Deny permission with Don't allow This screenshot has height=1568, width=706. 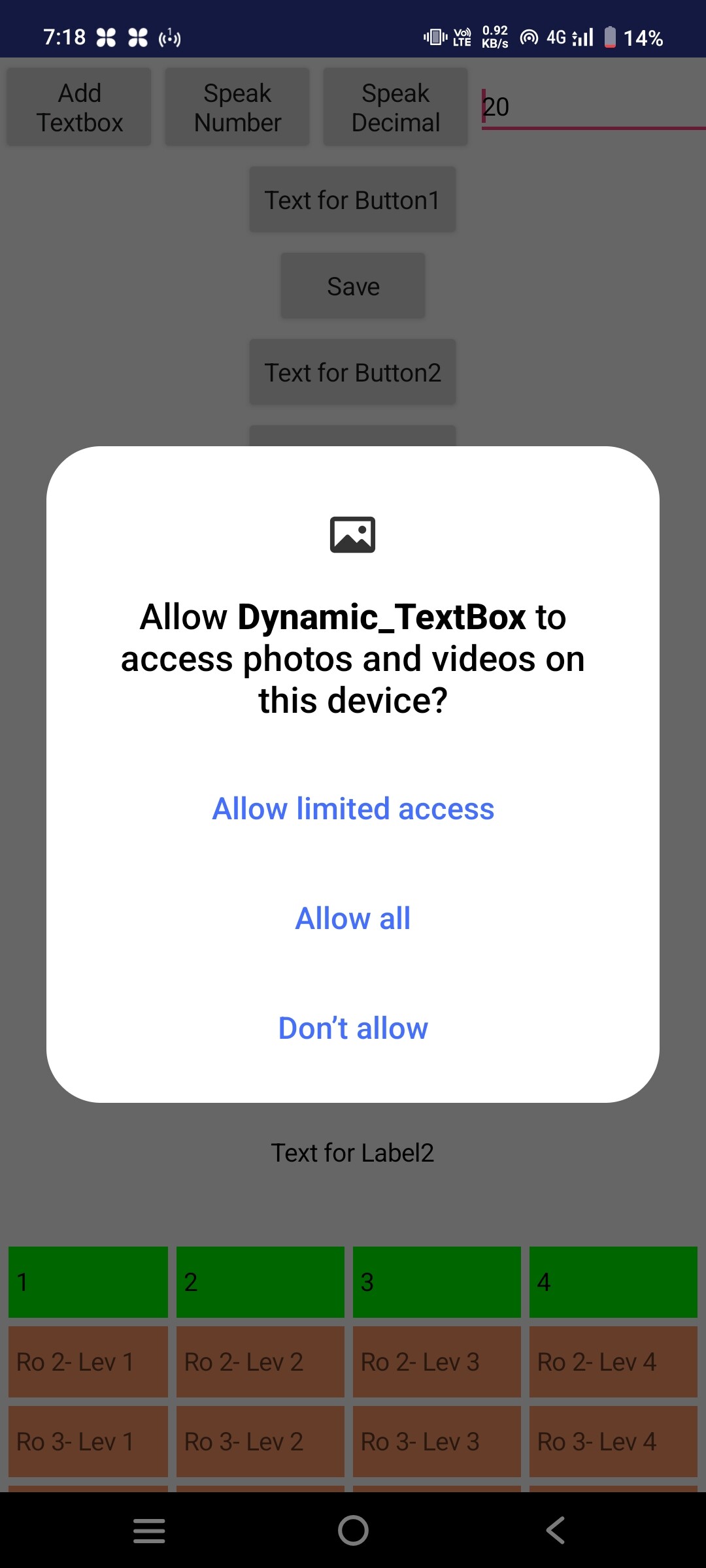tap(353, 1028)
